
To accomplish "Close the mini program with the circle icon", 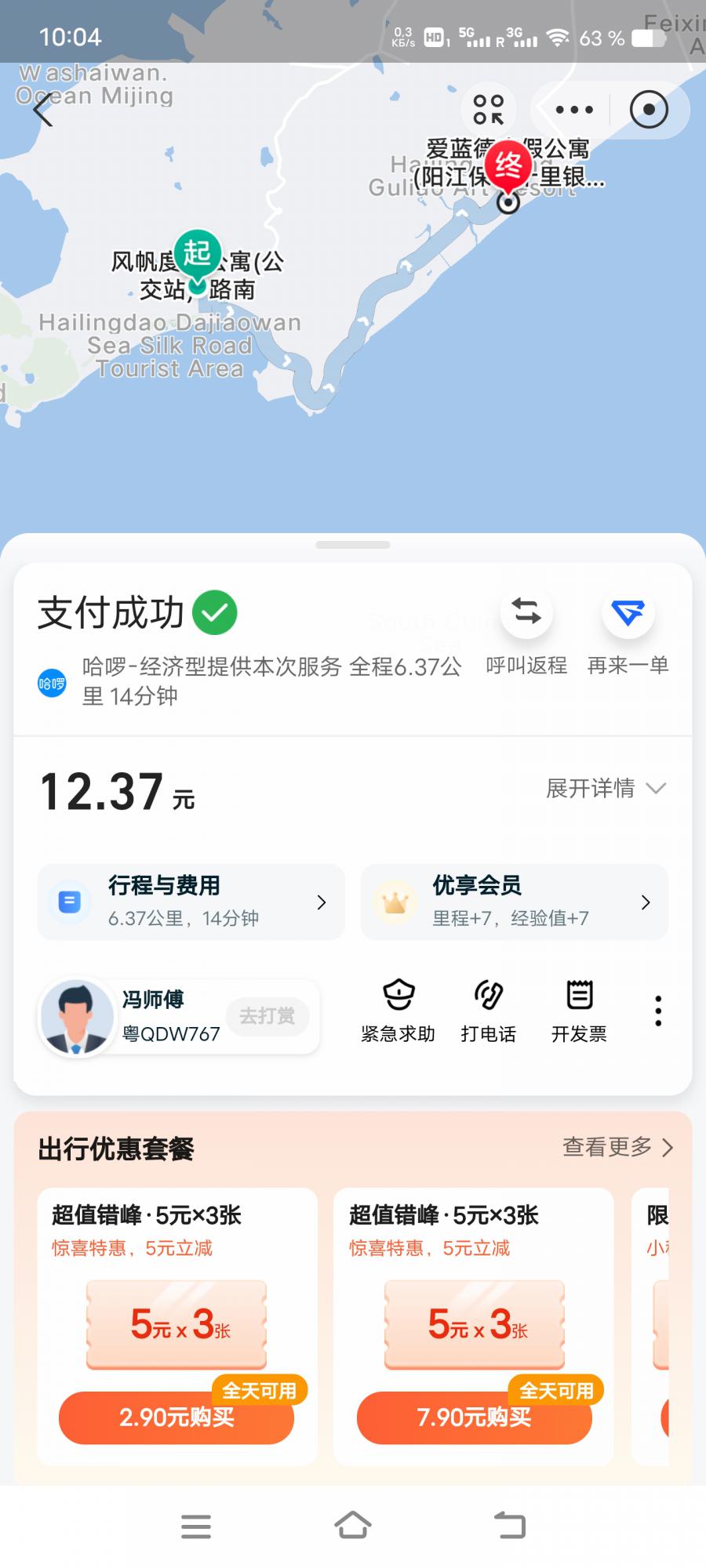I will [649, 109].
